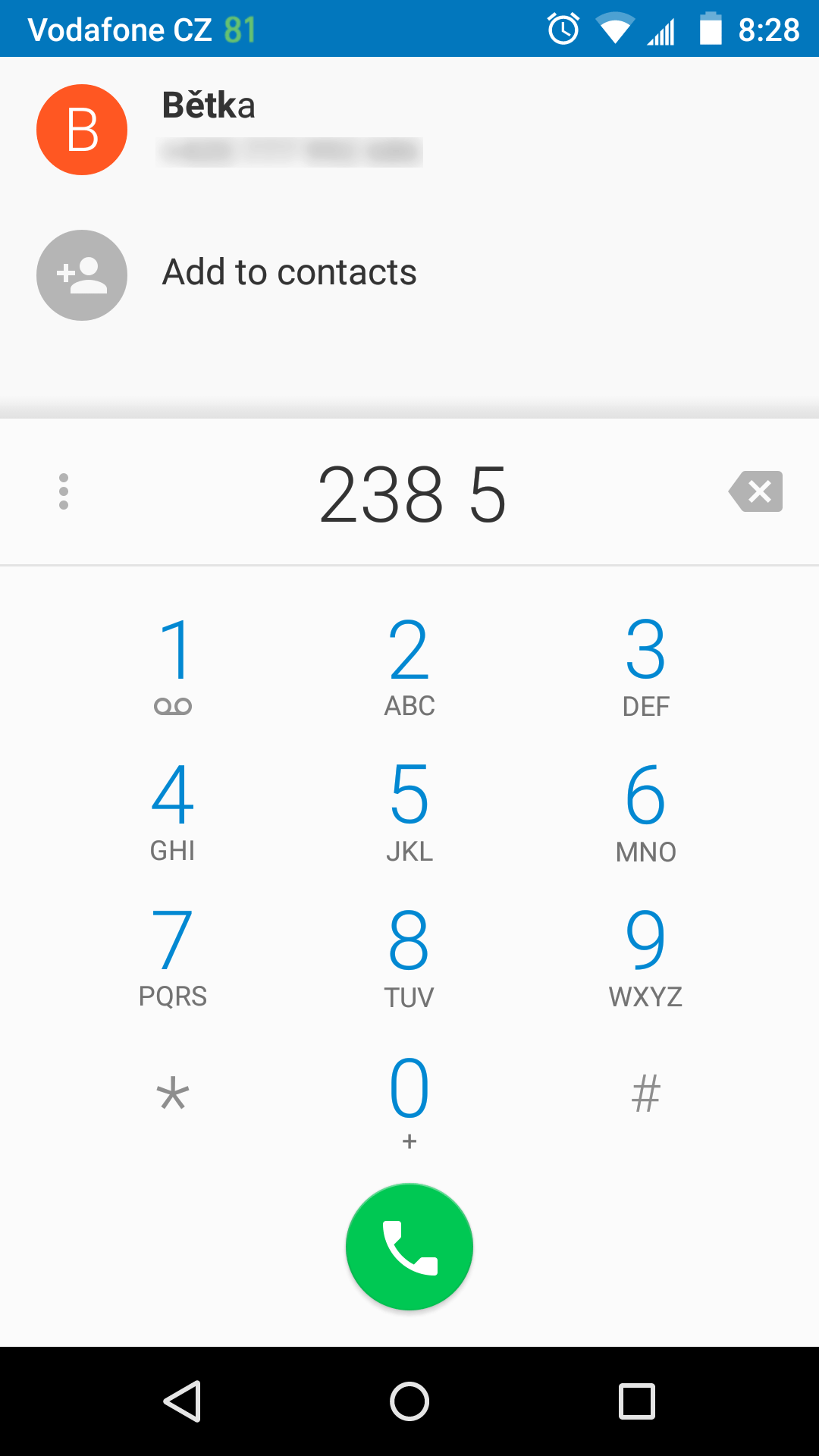Enter the star symbol key

click(x=173, y=1095)
